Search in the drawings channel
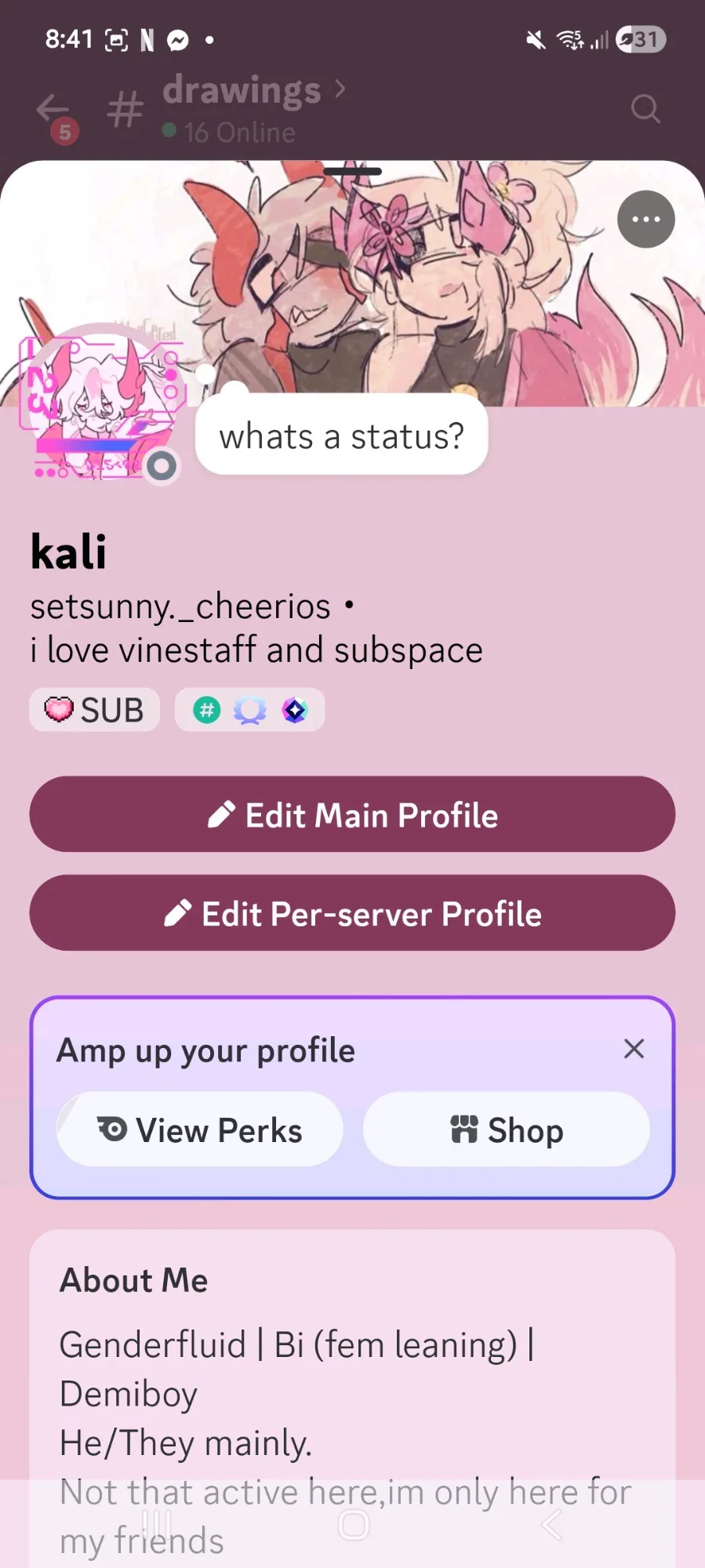 (x=645, y=109)
